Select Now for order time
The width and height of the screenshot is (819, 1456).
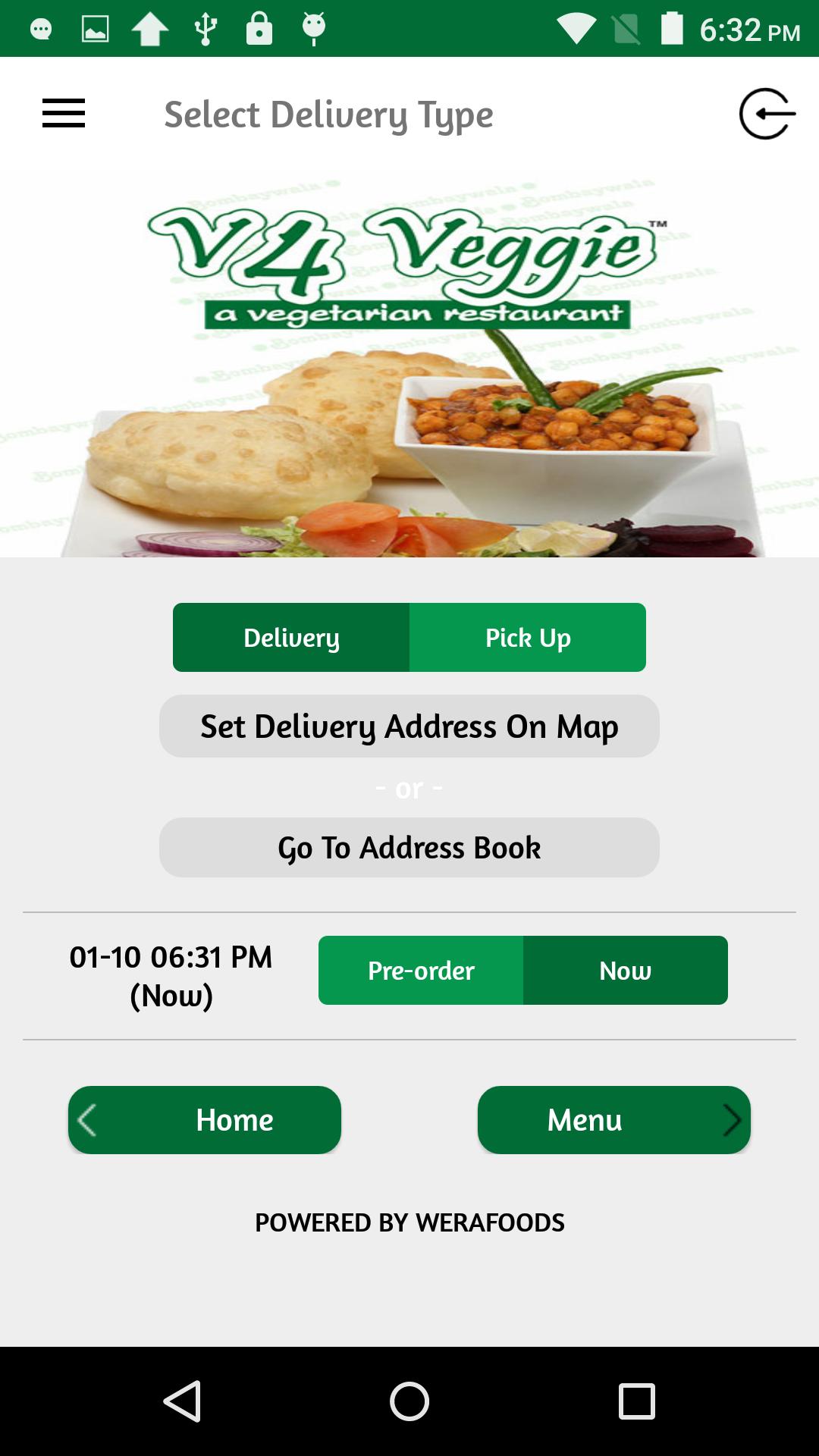(626, 971)
